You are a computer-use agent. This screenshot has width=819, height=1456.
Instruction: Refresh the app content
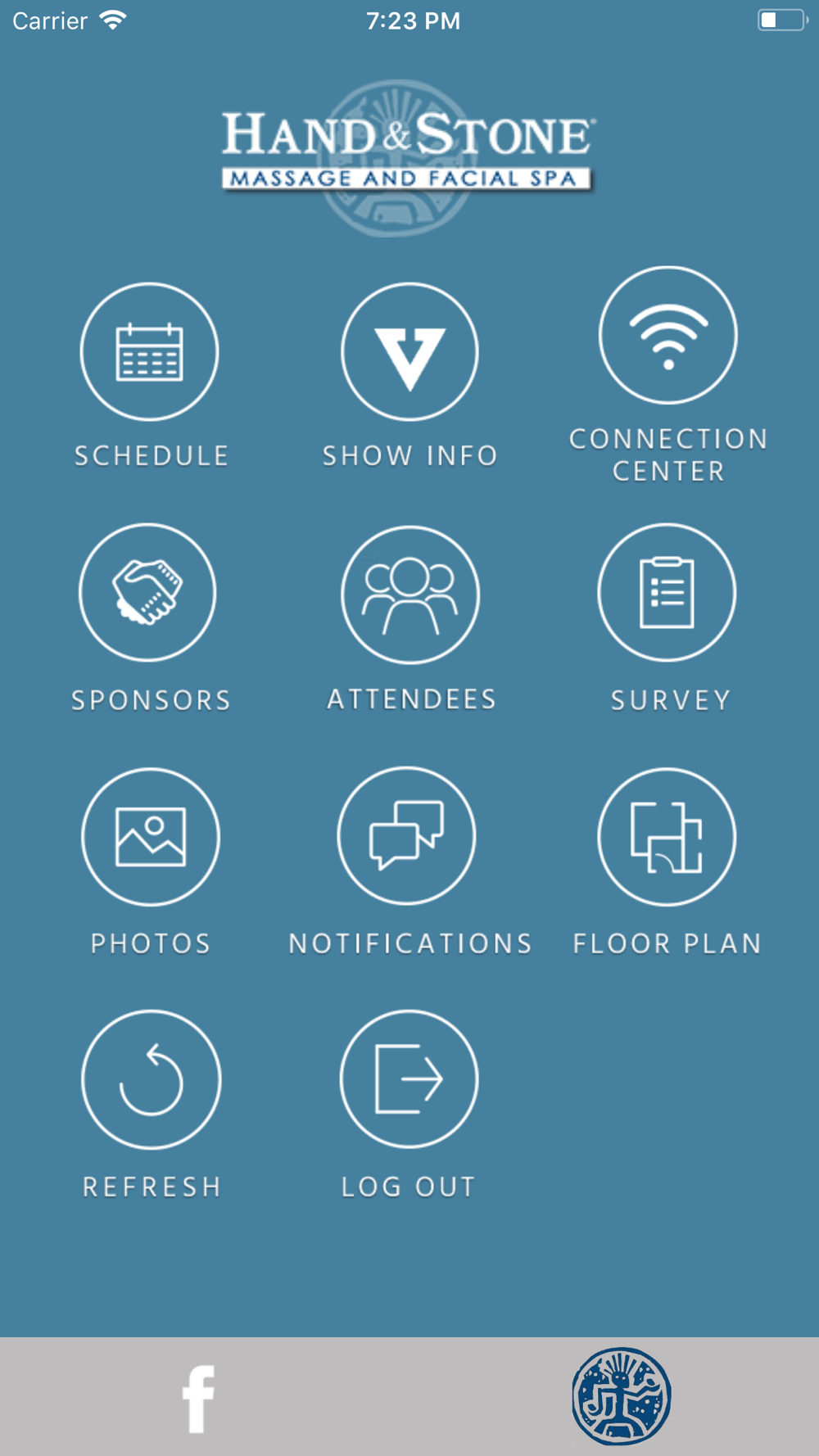pos(152,1079)
